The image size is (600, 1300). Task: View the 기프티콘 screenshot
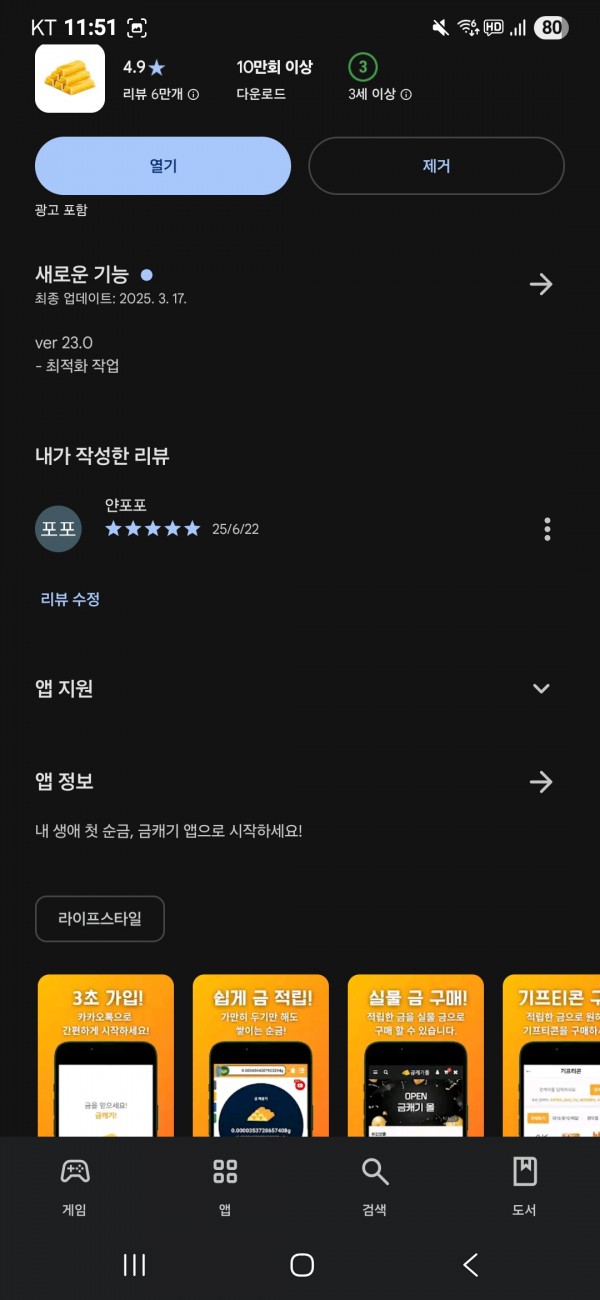(x=551, y=1055)
